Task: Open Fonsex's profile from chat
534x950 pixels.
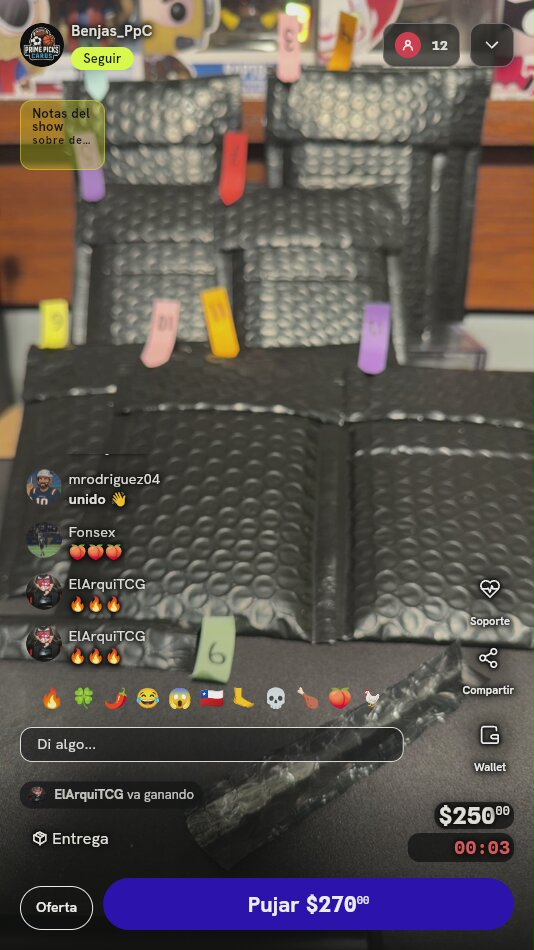Action: (44, 540)
